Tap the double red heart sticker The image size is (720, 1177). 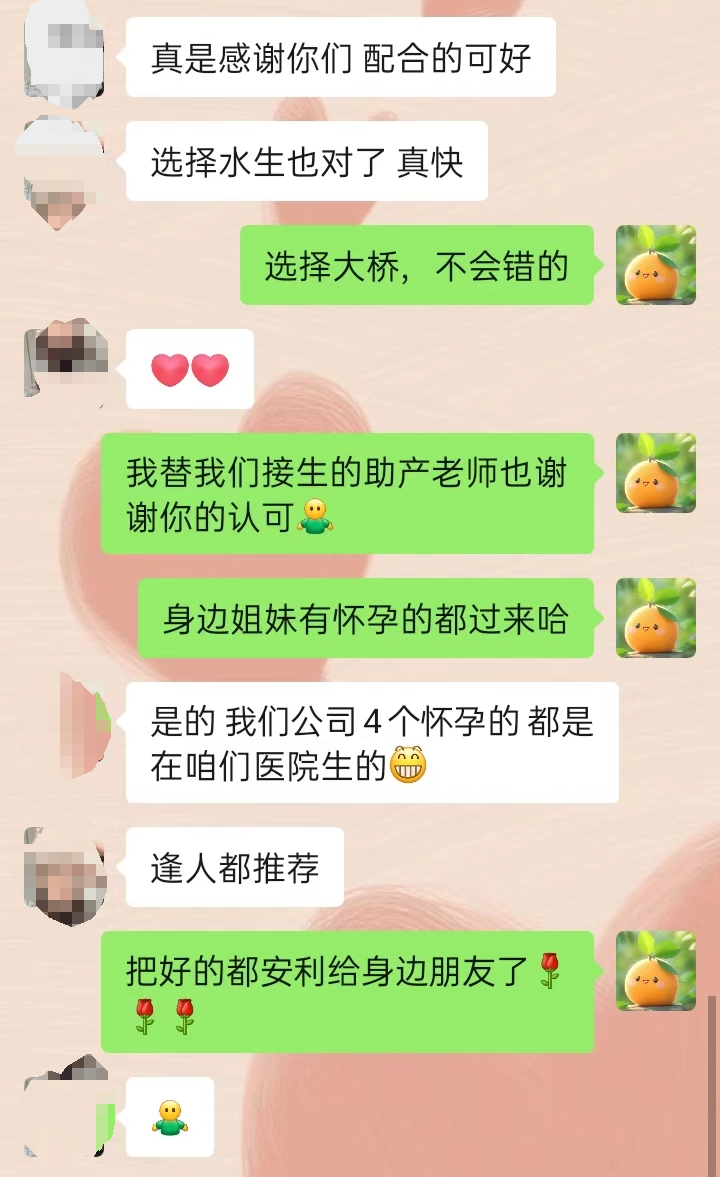coord(190,369)
